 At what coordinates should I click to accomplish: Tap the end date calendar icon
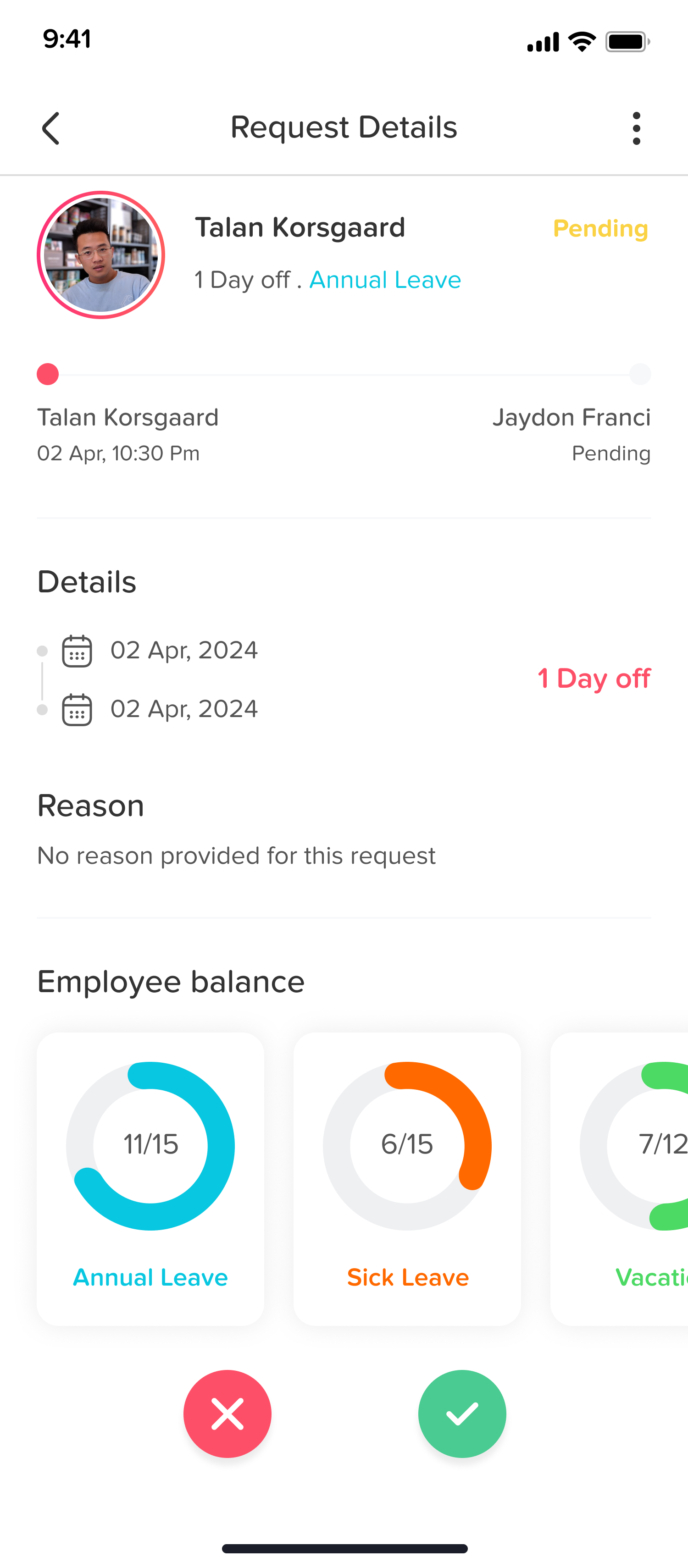tap(77, 708)
